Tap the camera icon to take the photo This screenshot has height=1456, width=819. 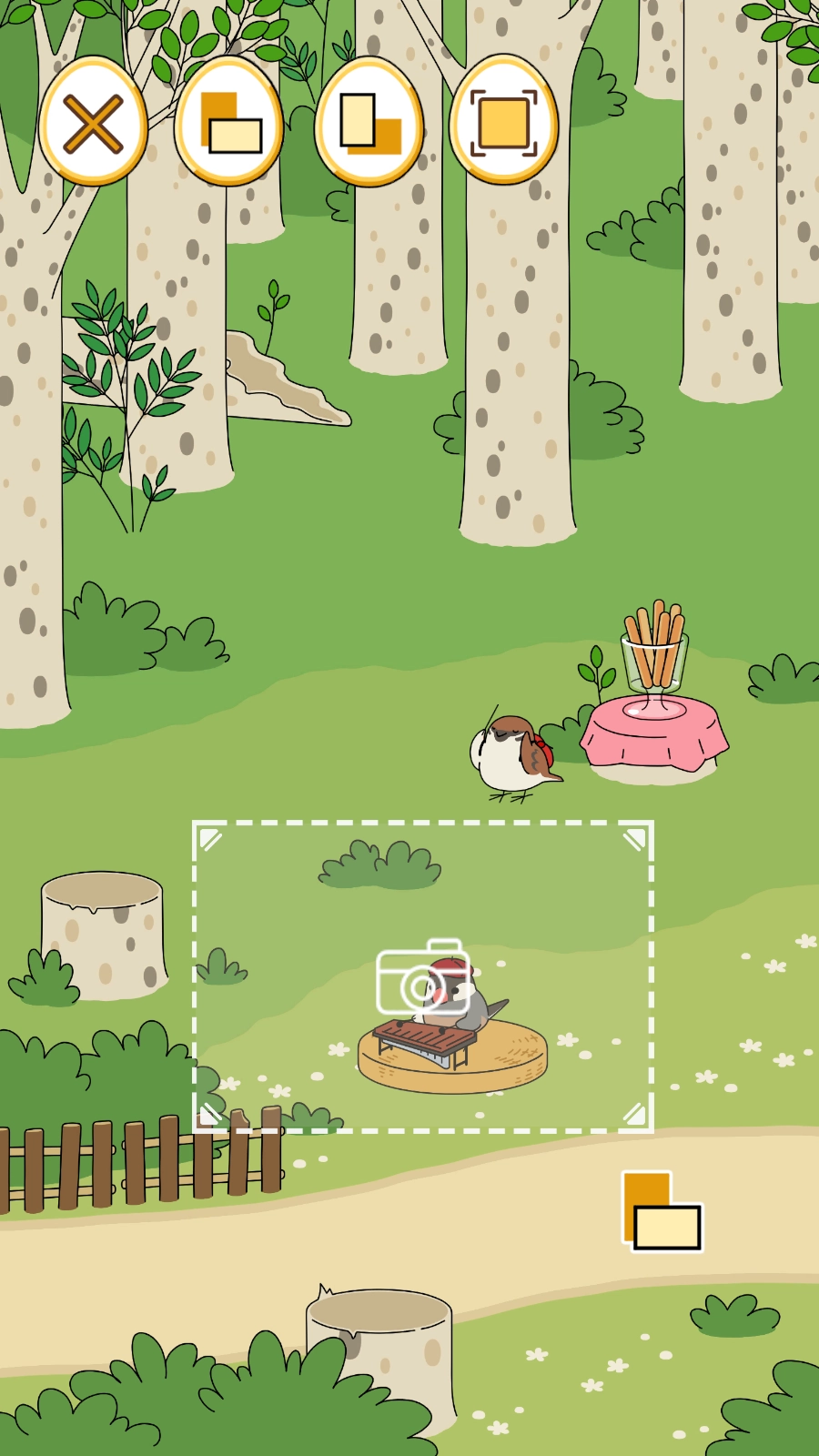pyautogui.click(x=421, y=978)
